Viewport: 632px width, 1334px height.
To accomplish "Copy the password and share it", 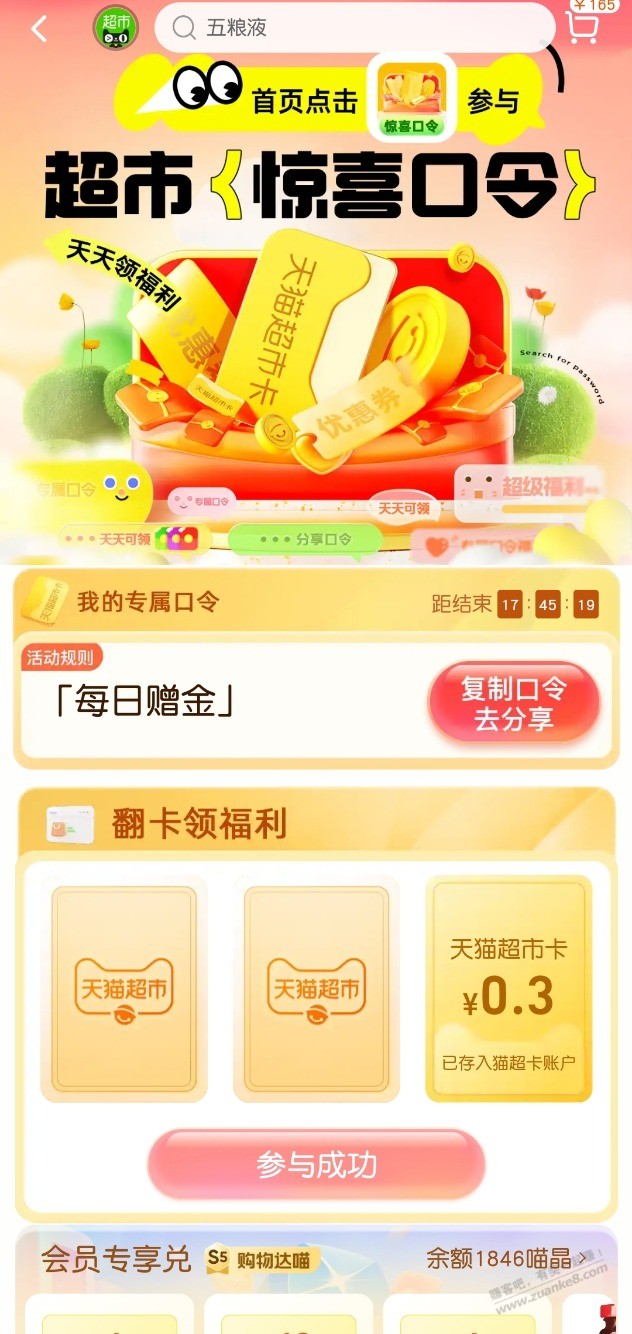I will [513, 704].
